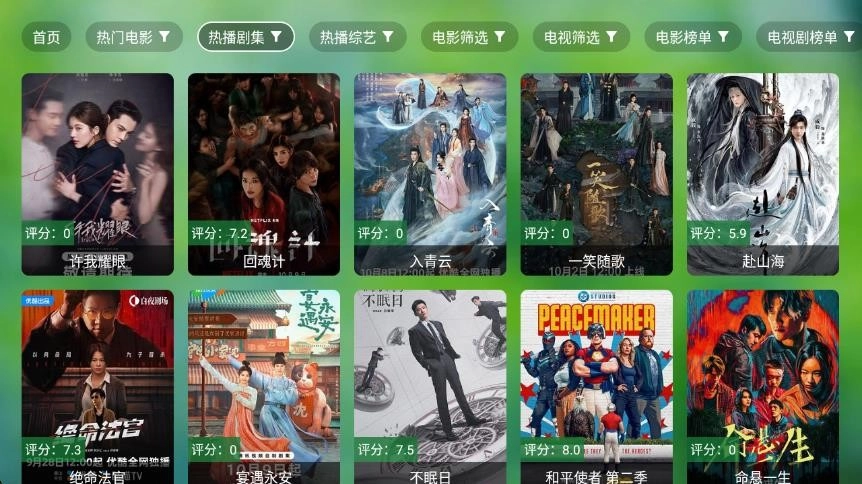862x484 pixels.
Task: Open the 一笑随歌 card
Action: pos(596,174)
